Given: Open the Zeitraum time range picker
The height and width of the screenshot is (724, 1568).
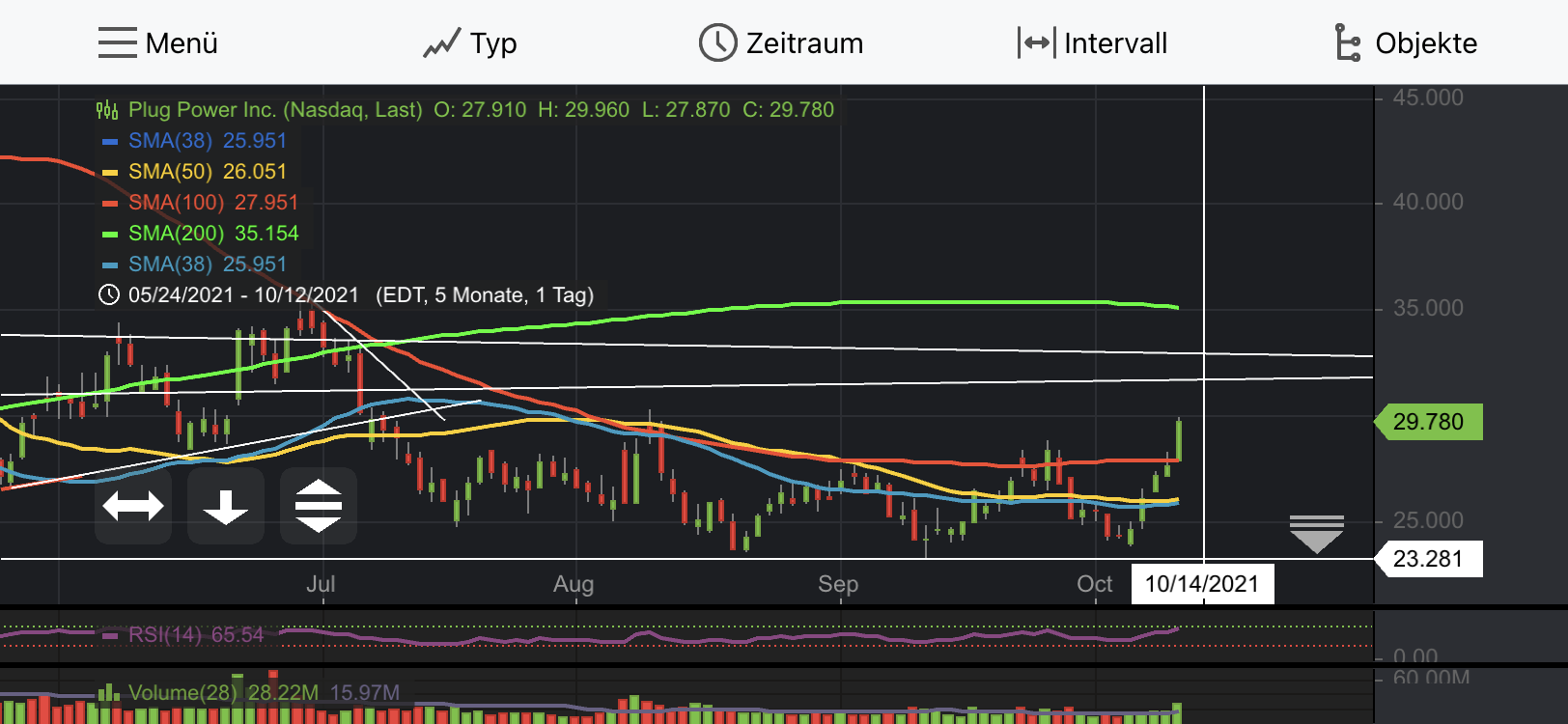Looking at the screenshot, I should (781, 43).
